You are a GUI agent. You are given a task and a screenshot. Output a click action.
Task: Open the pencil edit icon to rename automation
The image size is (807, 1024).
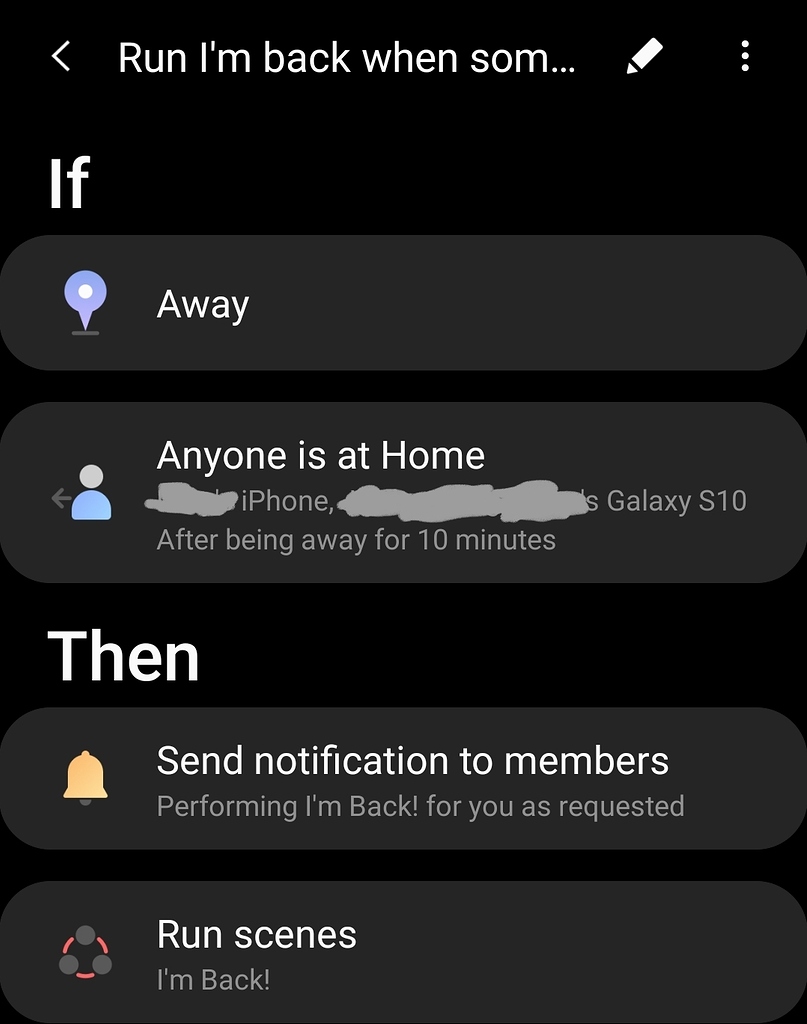(x=644, y=56)
